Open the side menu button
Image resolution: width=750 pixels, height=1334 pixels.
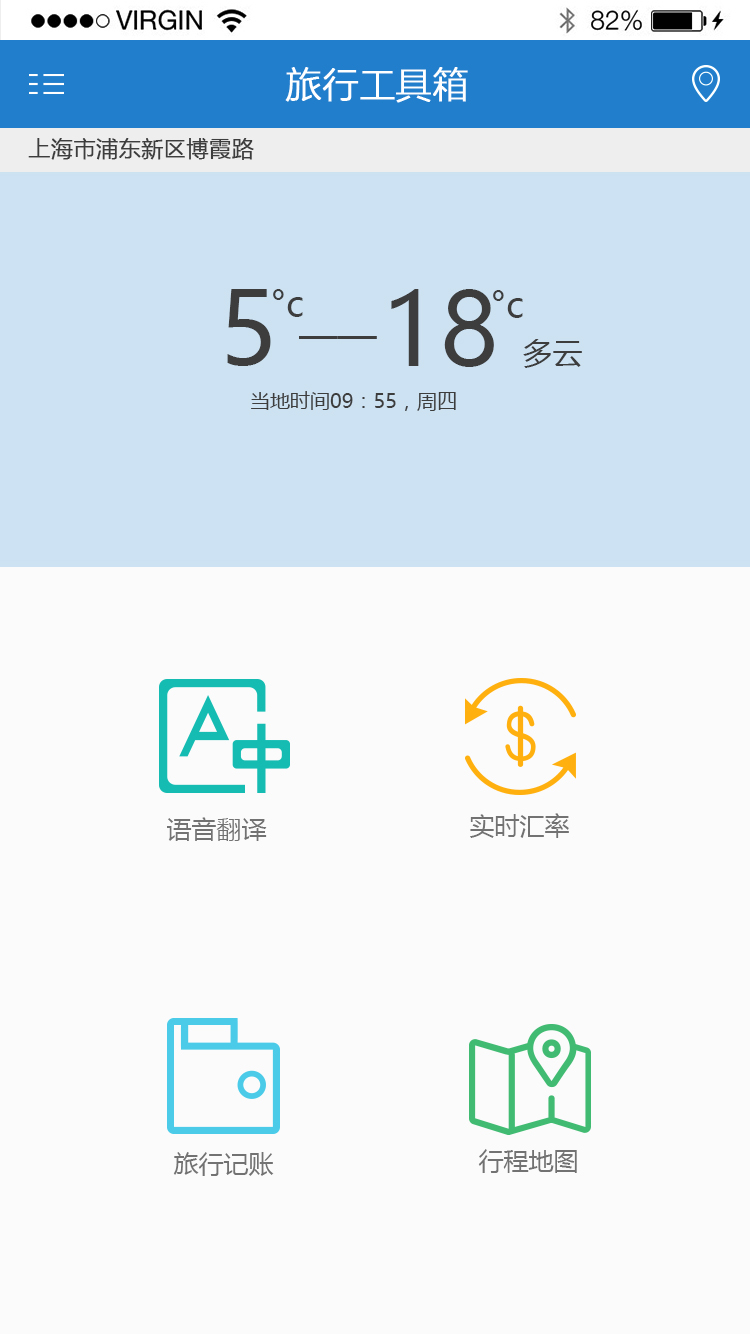click(46, 85)
